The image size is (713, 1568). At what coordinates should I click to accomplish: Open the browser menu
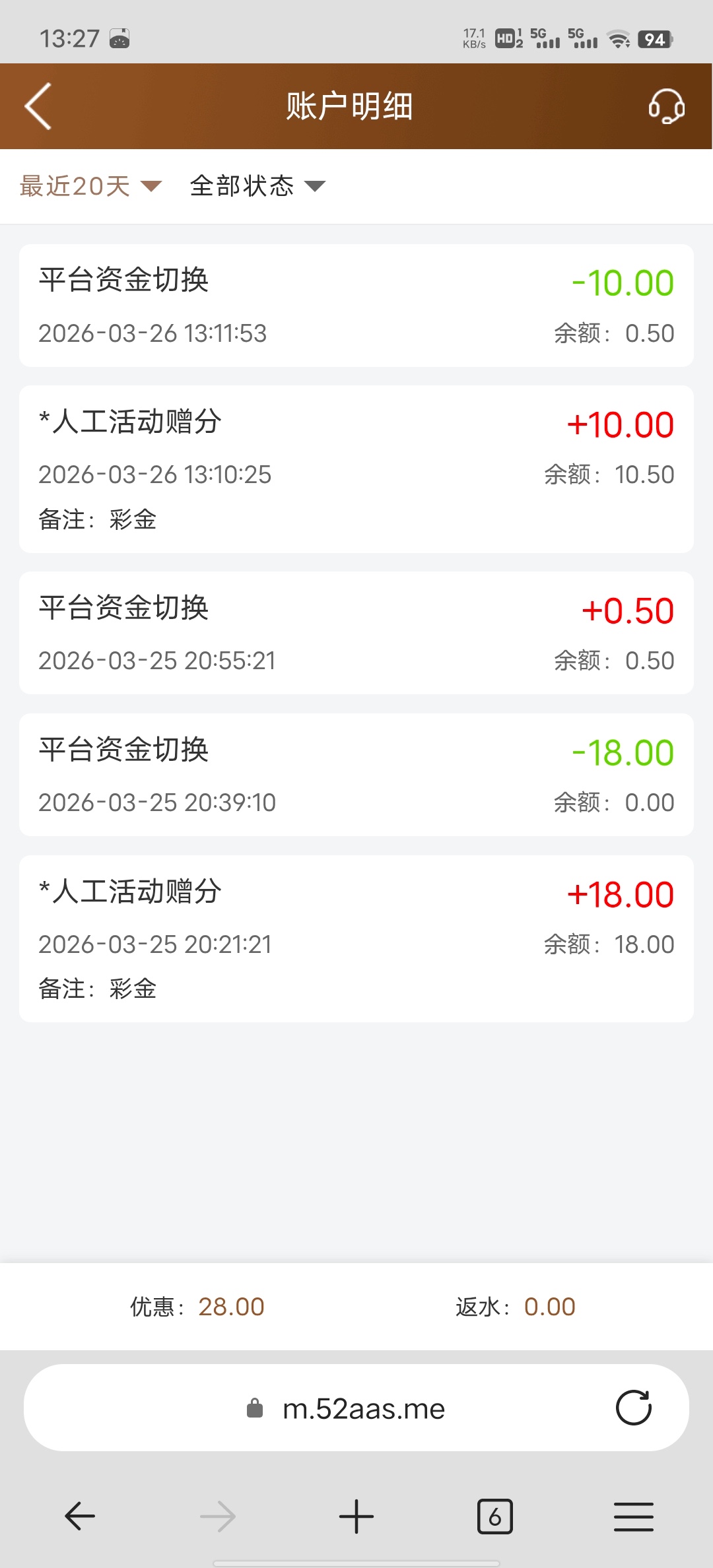click(633, 1516)
